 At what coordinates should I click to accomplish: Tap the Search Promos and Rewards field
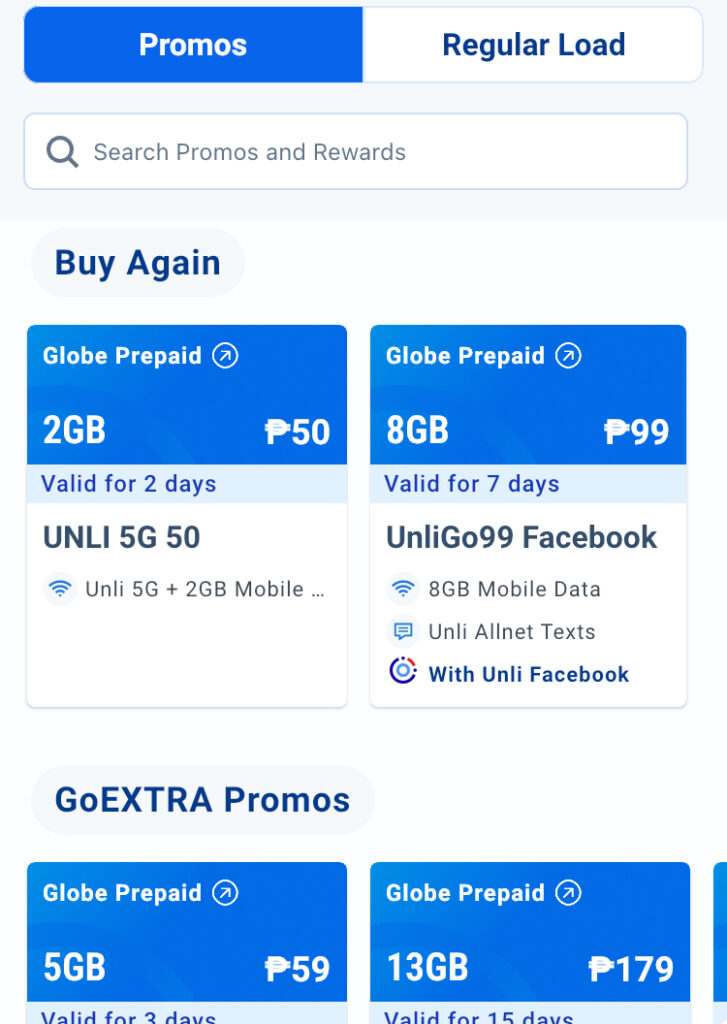(x=355, y=152)
